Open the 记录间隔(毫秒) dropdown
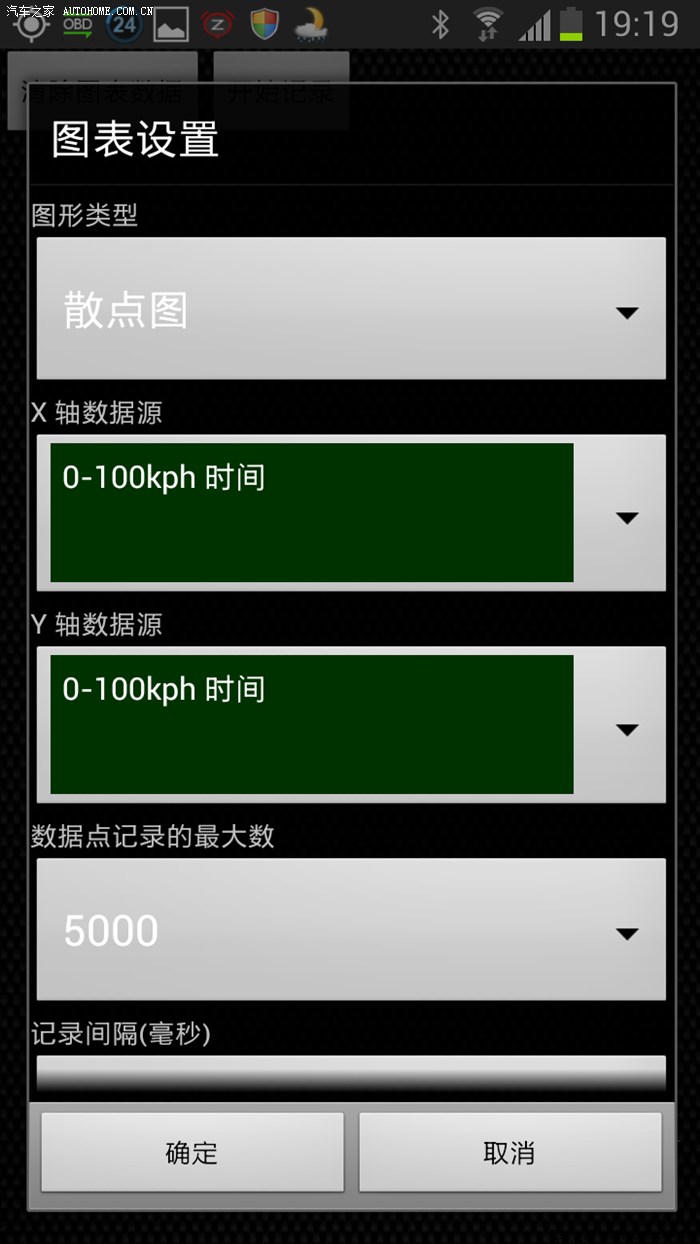This screenshot has height=1244, width=700. (x=350, y=1072)
